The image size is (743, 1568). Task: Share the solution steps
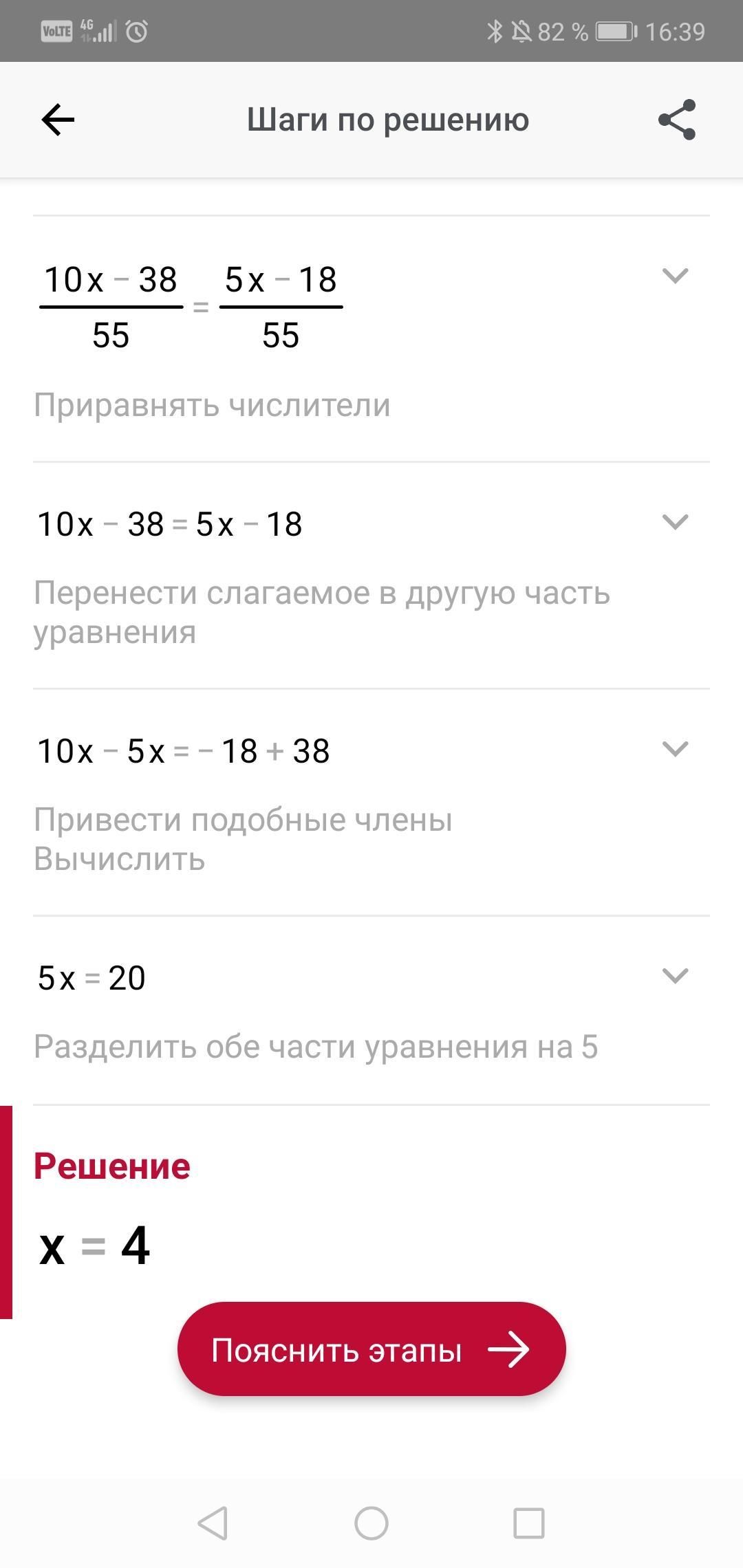677,120
